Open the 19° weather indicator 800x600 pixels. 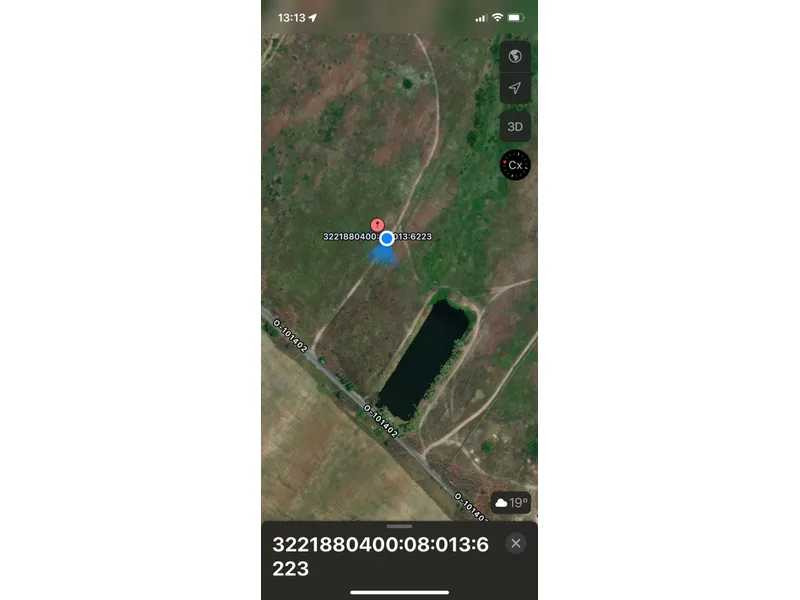tap(511, 503)
